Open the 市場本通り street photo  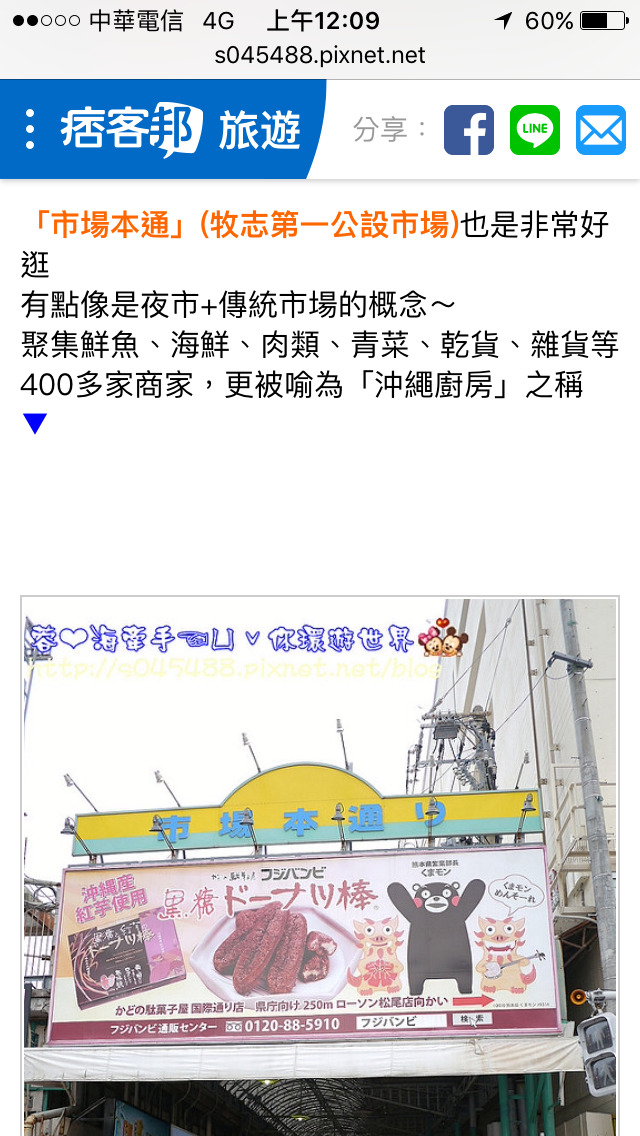[x=320, y=866]
